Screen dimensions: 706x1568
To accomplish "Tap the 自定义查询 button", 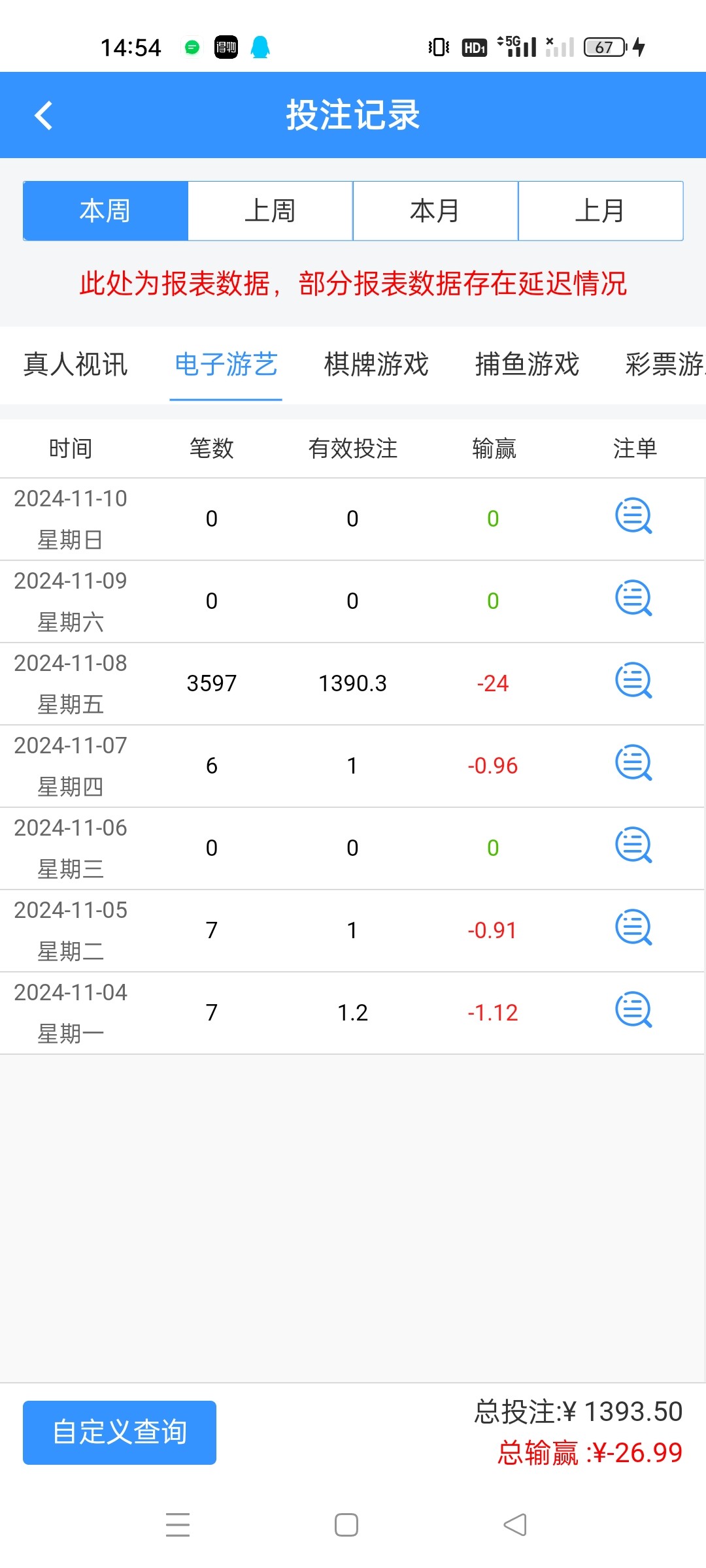I will pos(120,1432).
